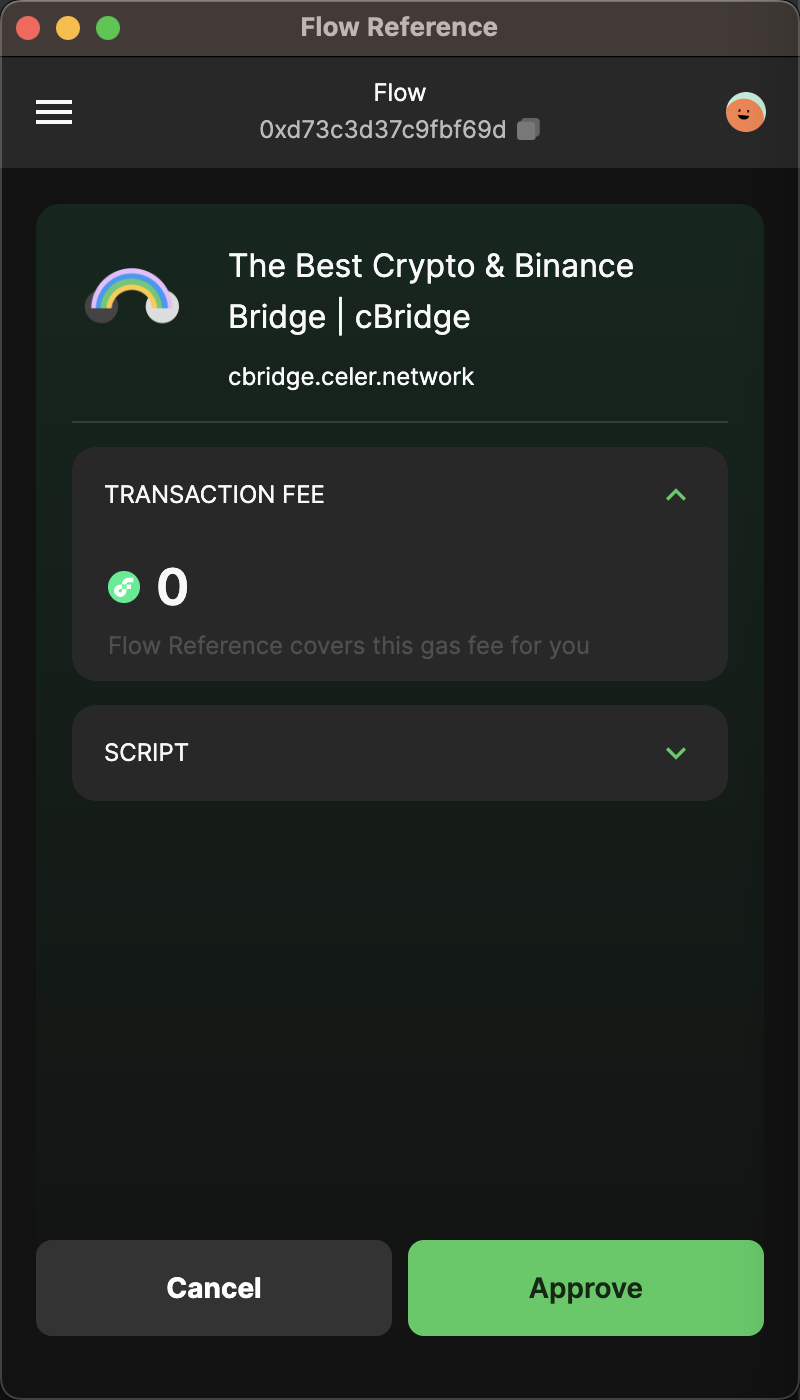Minimize the Flow Reference window
Viewport: 800px width, 1400px height.
(x=68, y=28)
